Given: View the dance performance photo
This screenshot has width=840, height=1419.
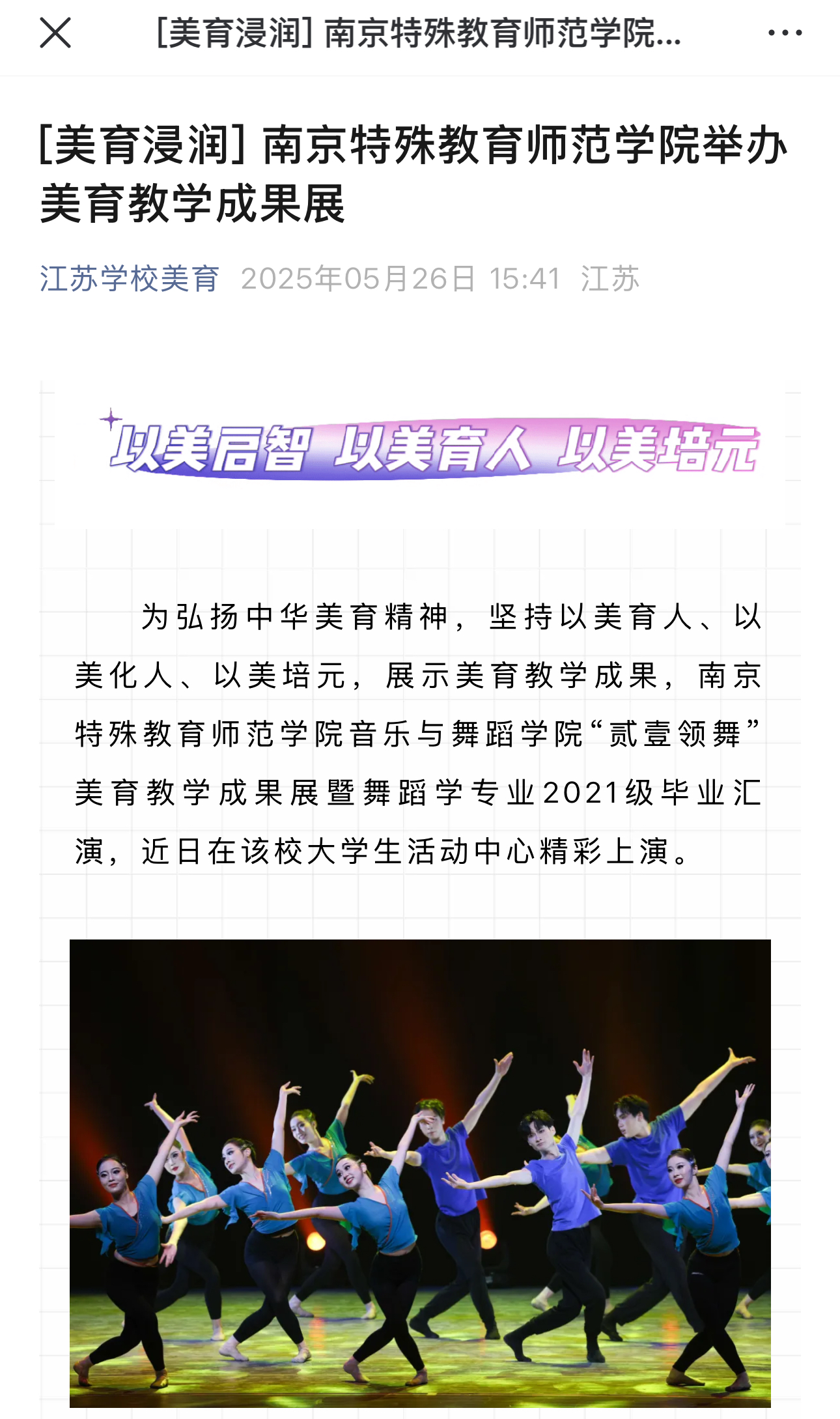Looking at the screenshot, I should pyautogui.click(x=420, y=1173).
